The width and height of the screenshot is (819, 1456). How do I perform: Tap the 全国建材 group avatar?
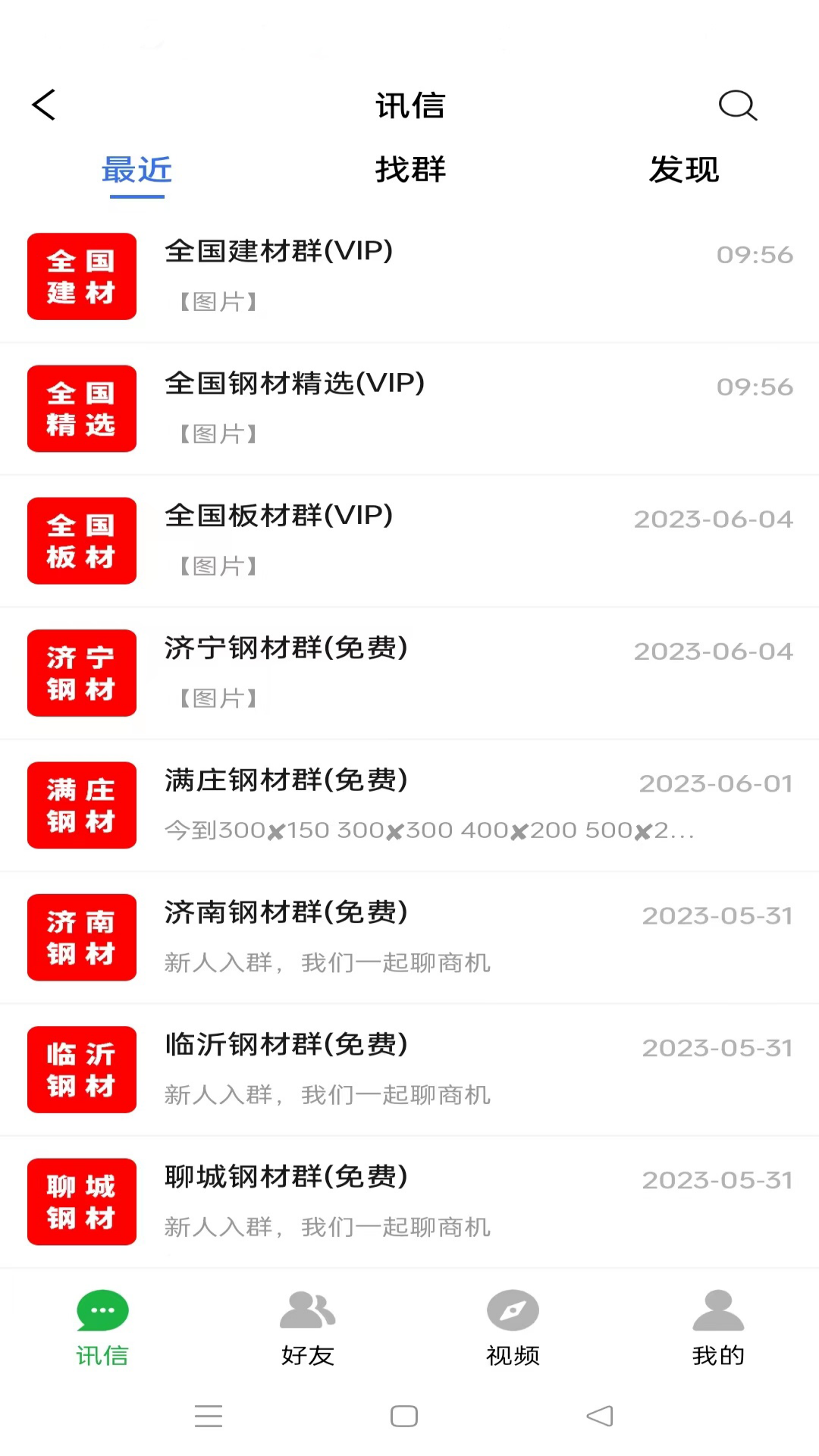coord(81,276)
